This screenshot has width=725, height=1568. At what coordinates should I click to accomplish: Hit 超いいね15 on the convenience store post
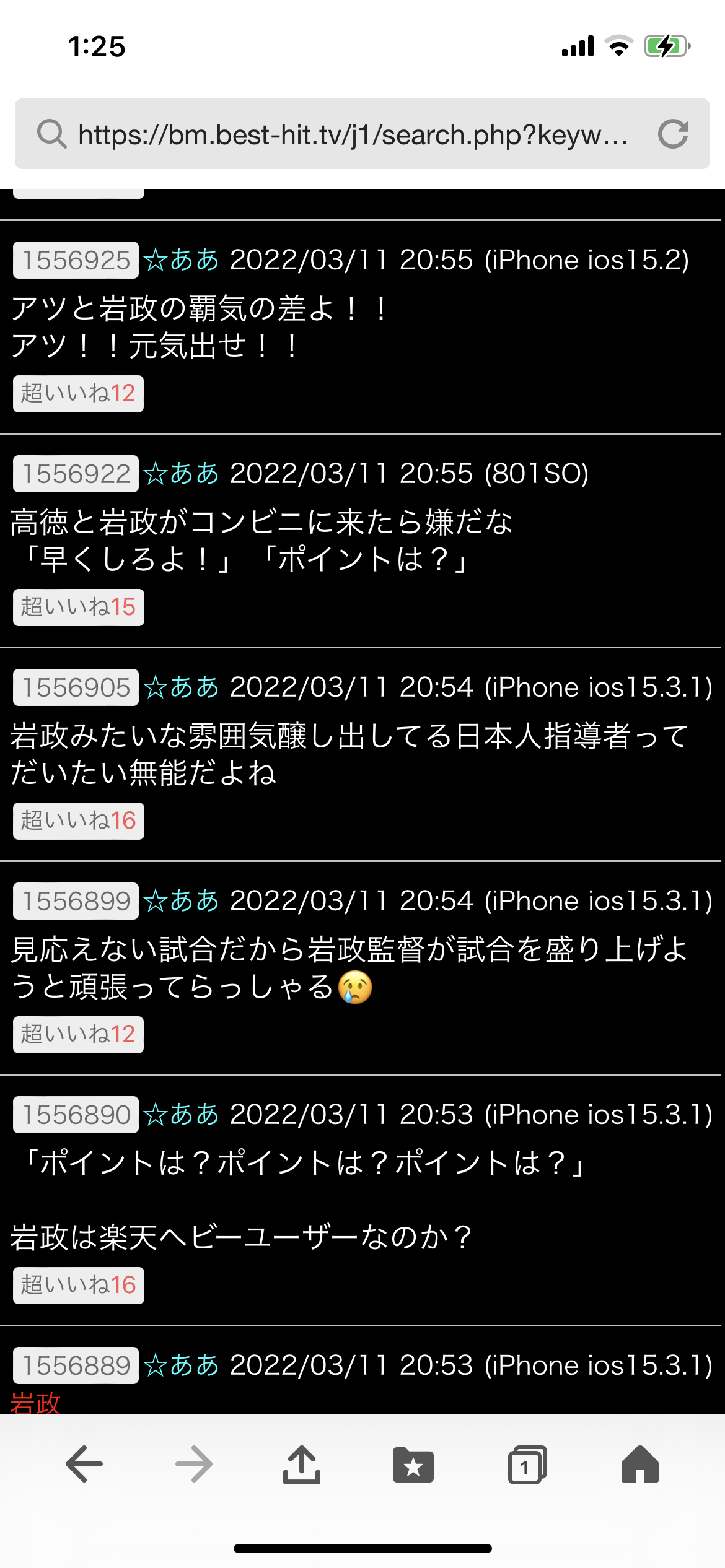pos(79,608)
